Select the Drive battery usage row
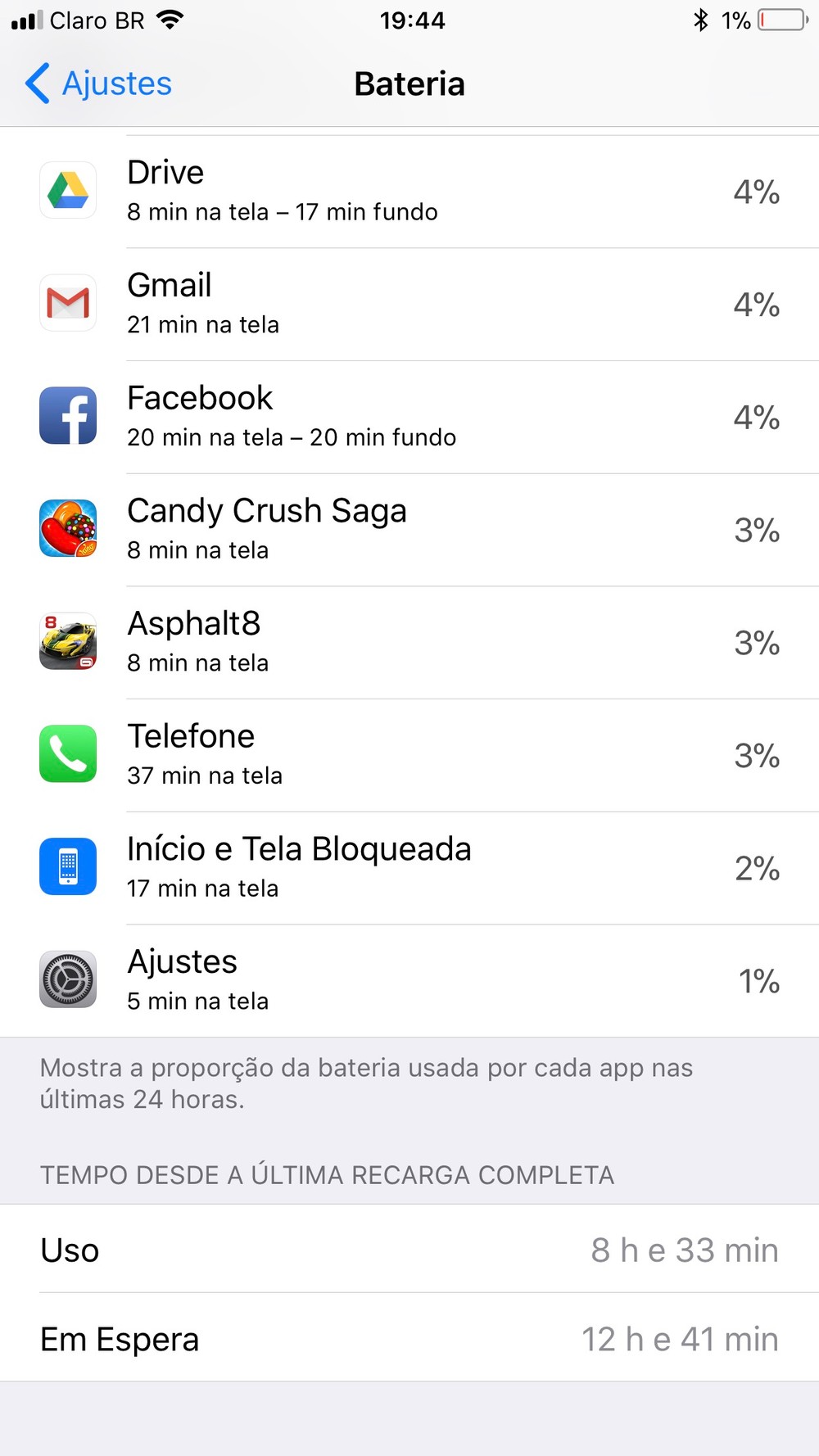This screenshot has width=819, height=1456. click(x=409, y=192)
